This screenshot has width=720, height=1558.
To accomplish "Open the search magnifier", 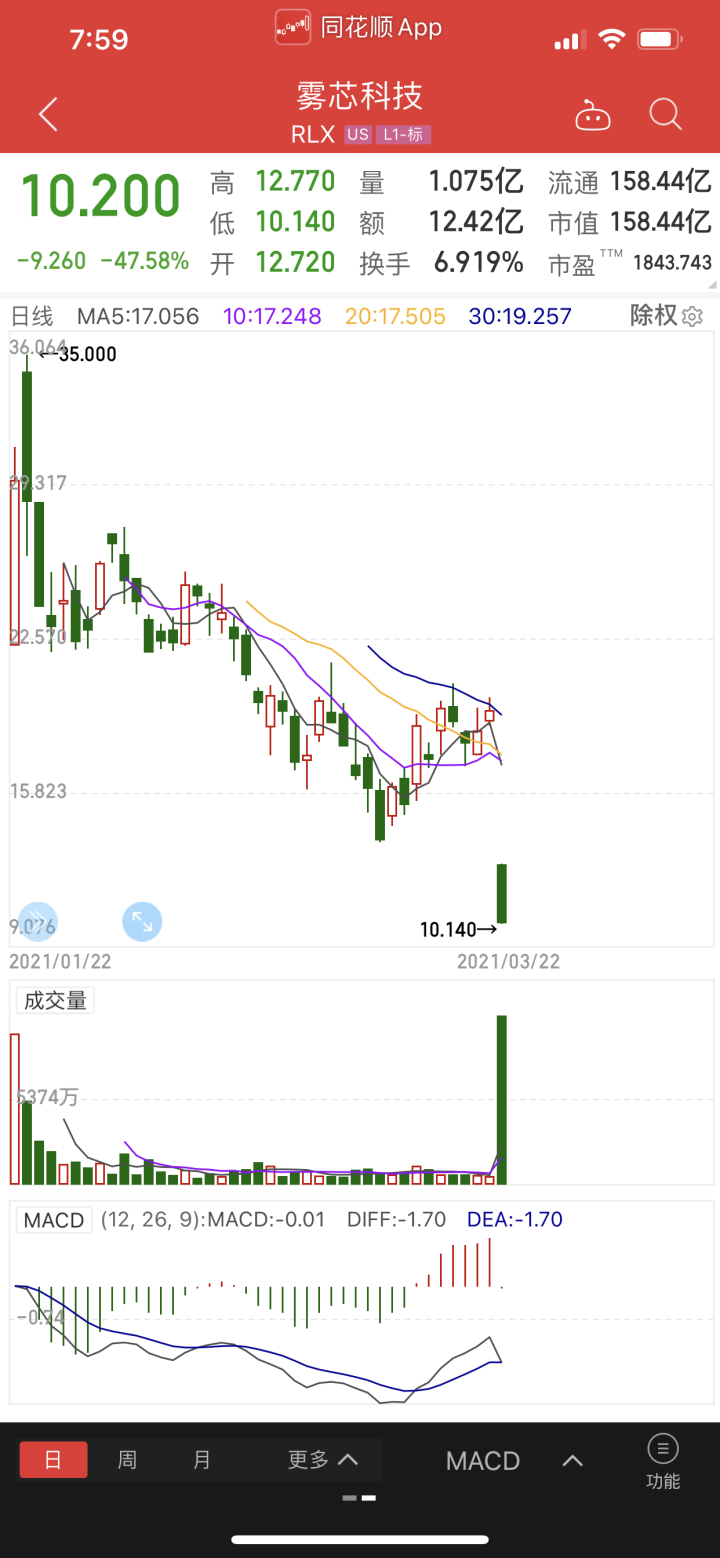I will tap(665, 114).
